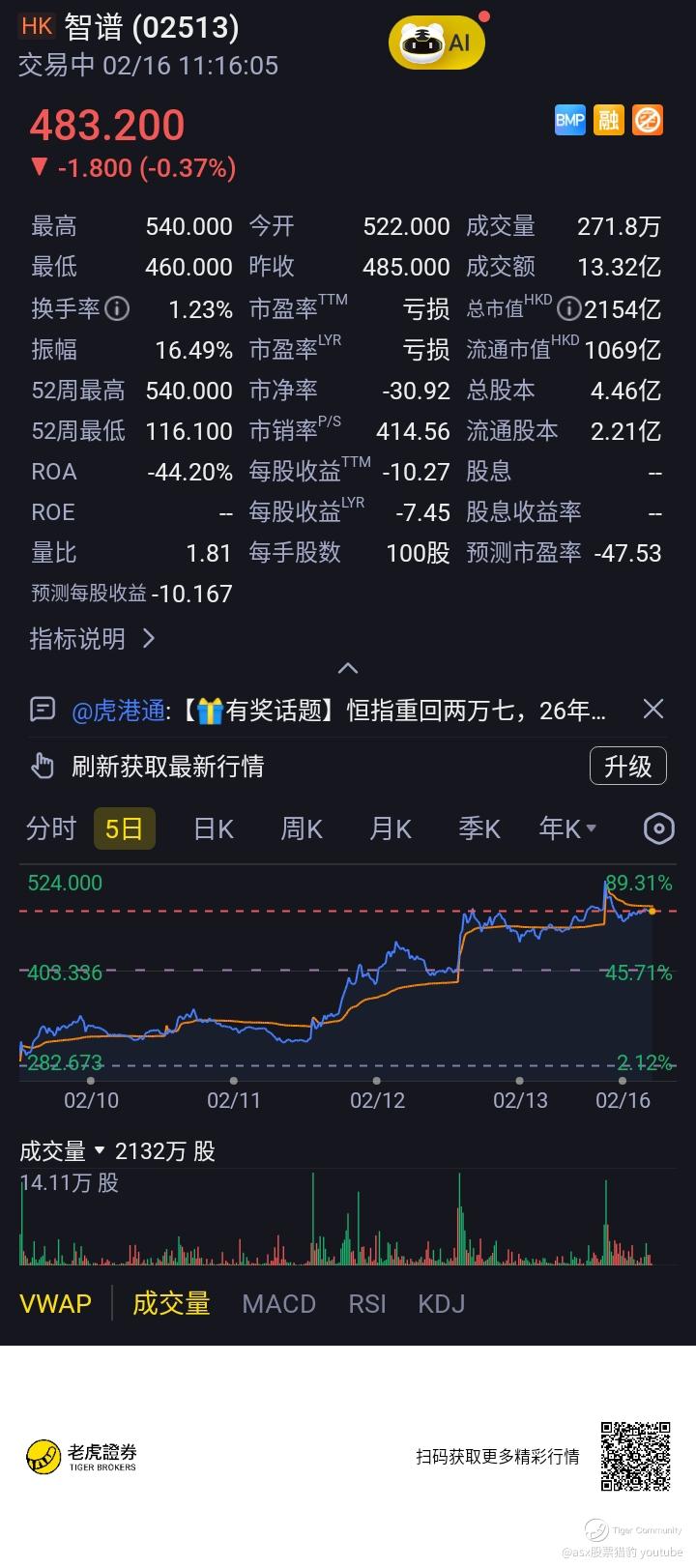
Task: Open the AI assistant icon
Action: [x=436, y=42]
